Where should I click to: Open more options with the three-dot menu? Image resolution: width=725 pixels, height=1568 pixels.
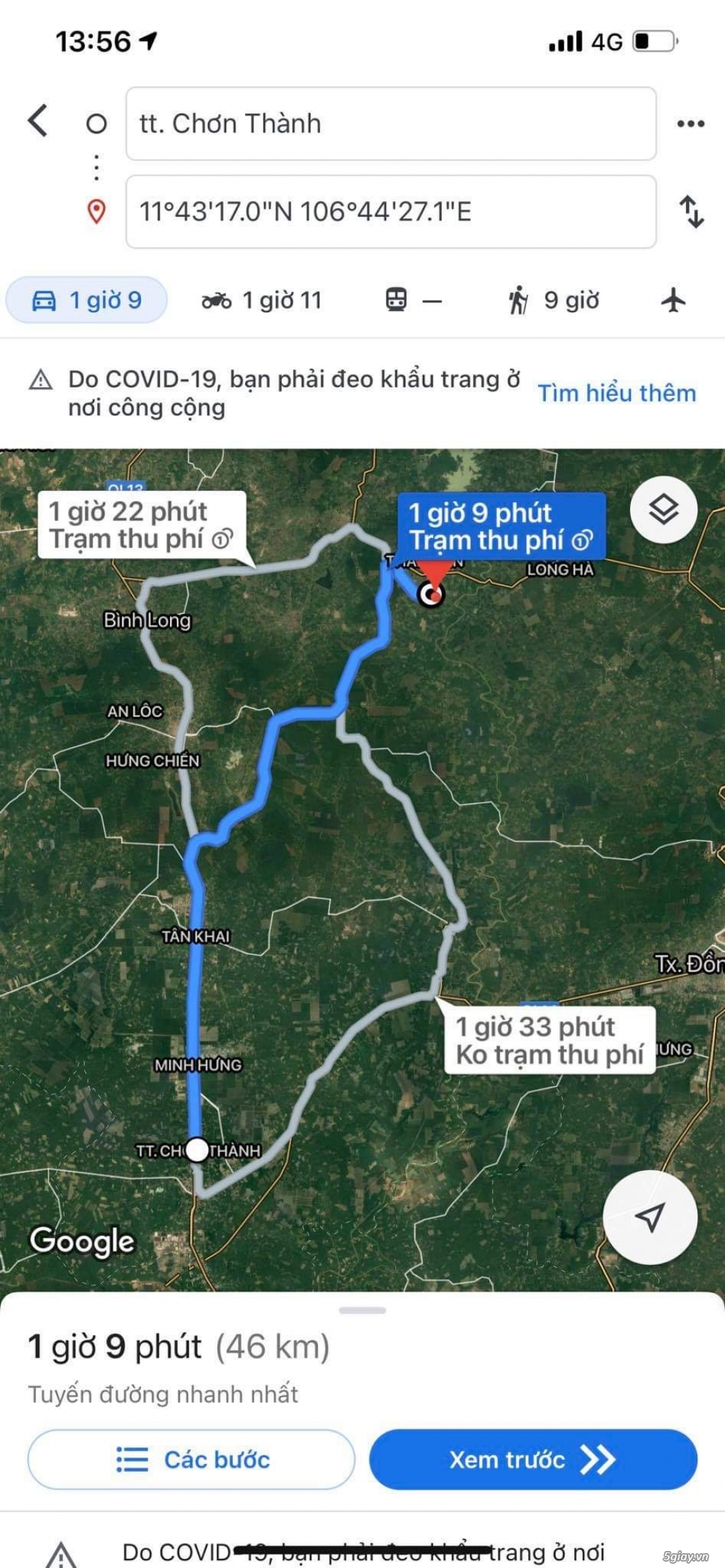690,125
